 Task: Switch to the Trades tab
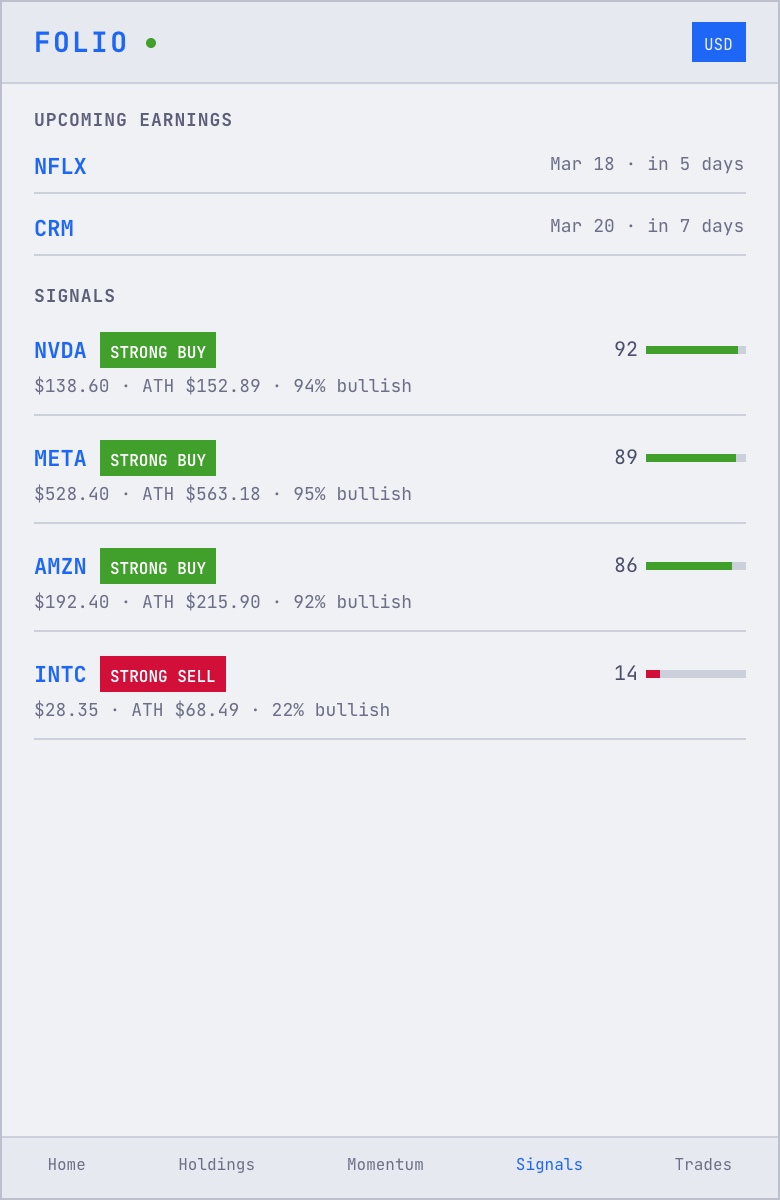703,1164
